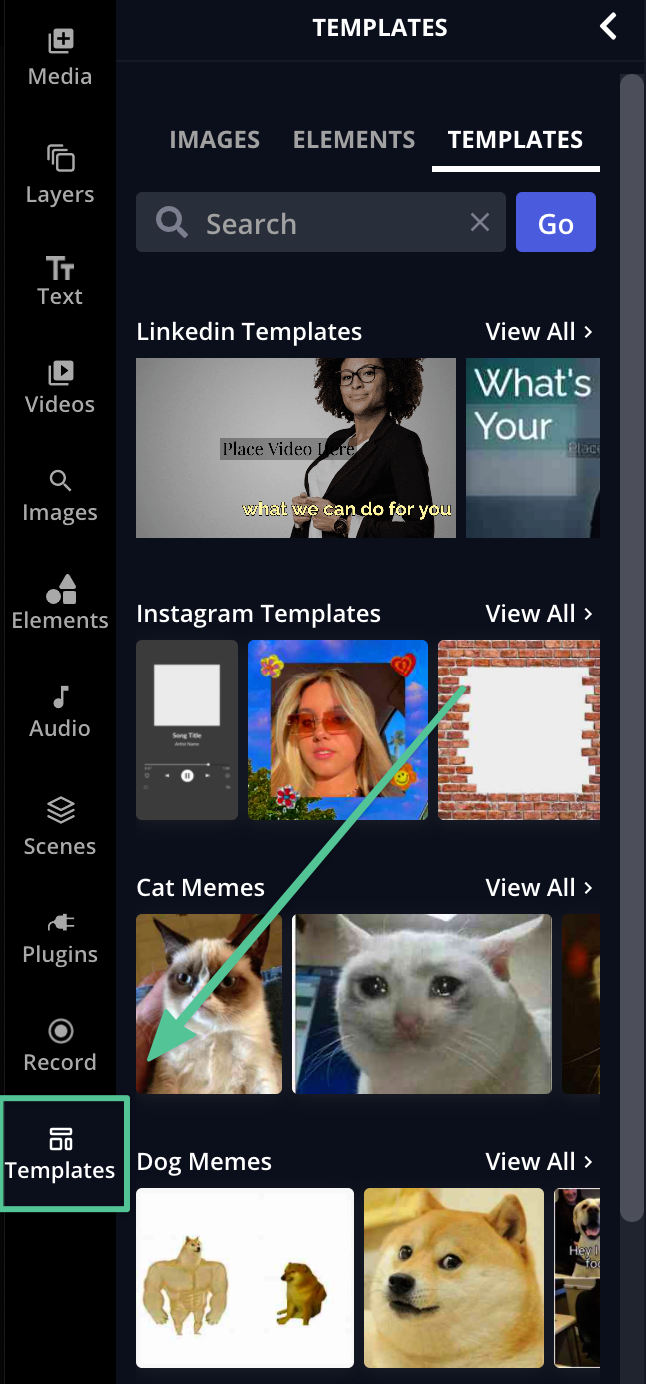Open Plugins from the sidebar
This screenshot has height=1384, width=646.
tap(60, 937)
